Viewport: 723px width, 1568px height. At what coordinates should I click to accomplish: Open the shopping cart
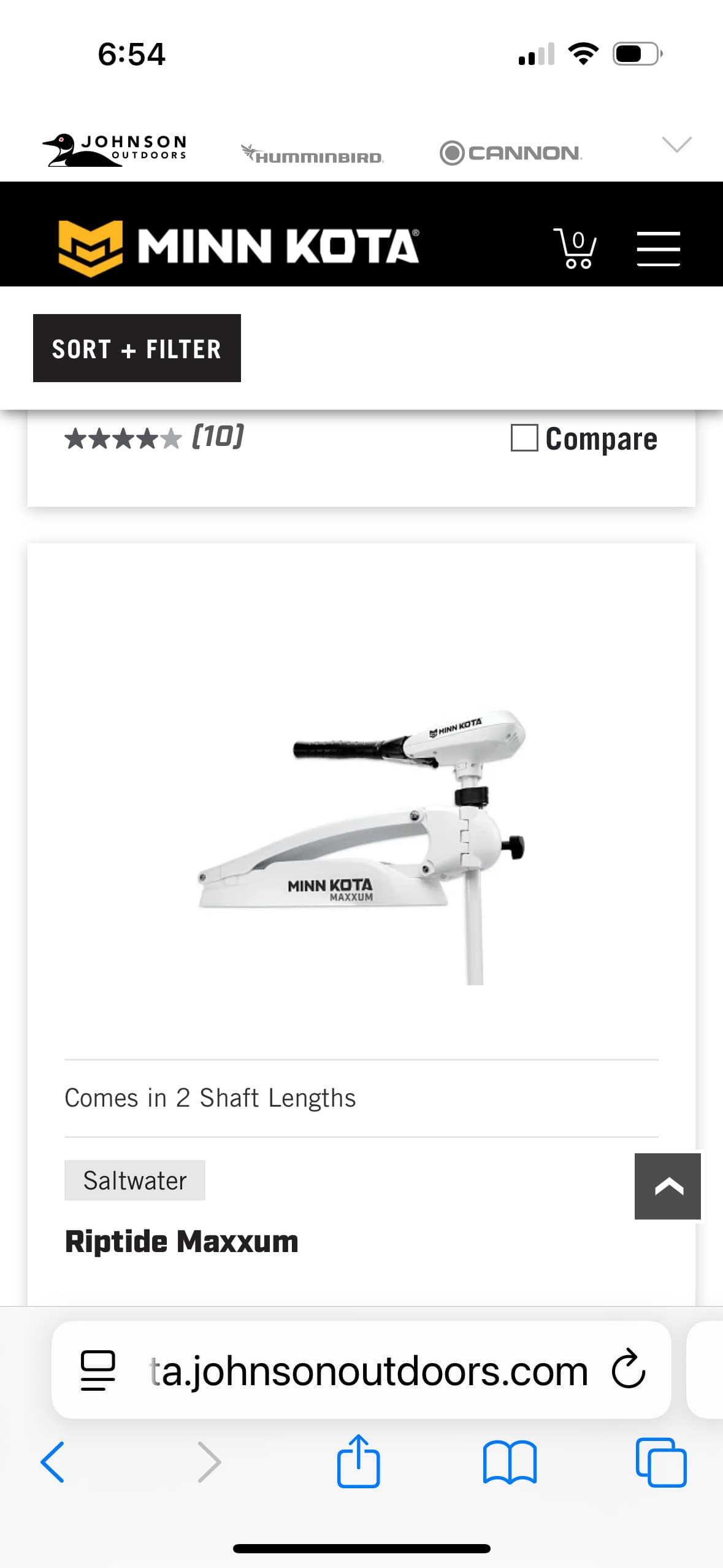click(x=575, y=248)
